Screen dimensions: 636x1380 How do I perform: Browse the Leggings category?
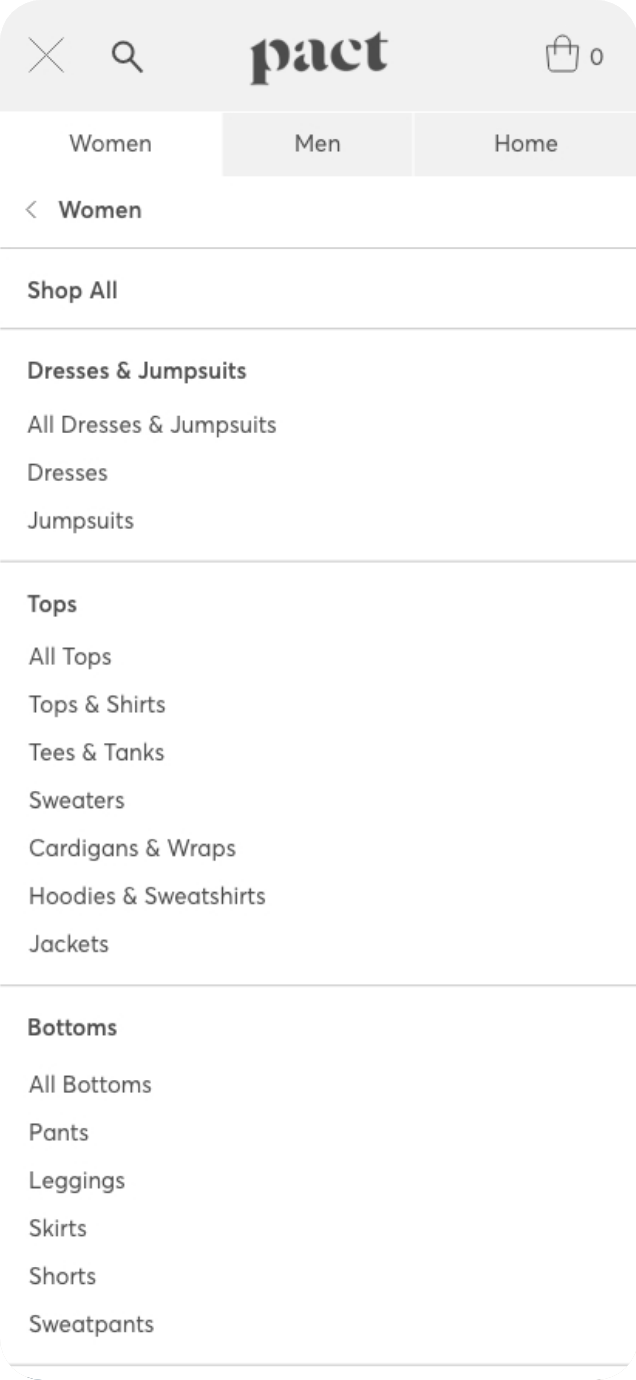tap(77, 1181)
